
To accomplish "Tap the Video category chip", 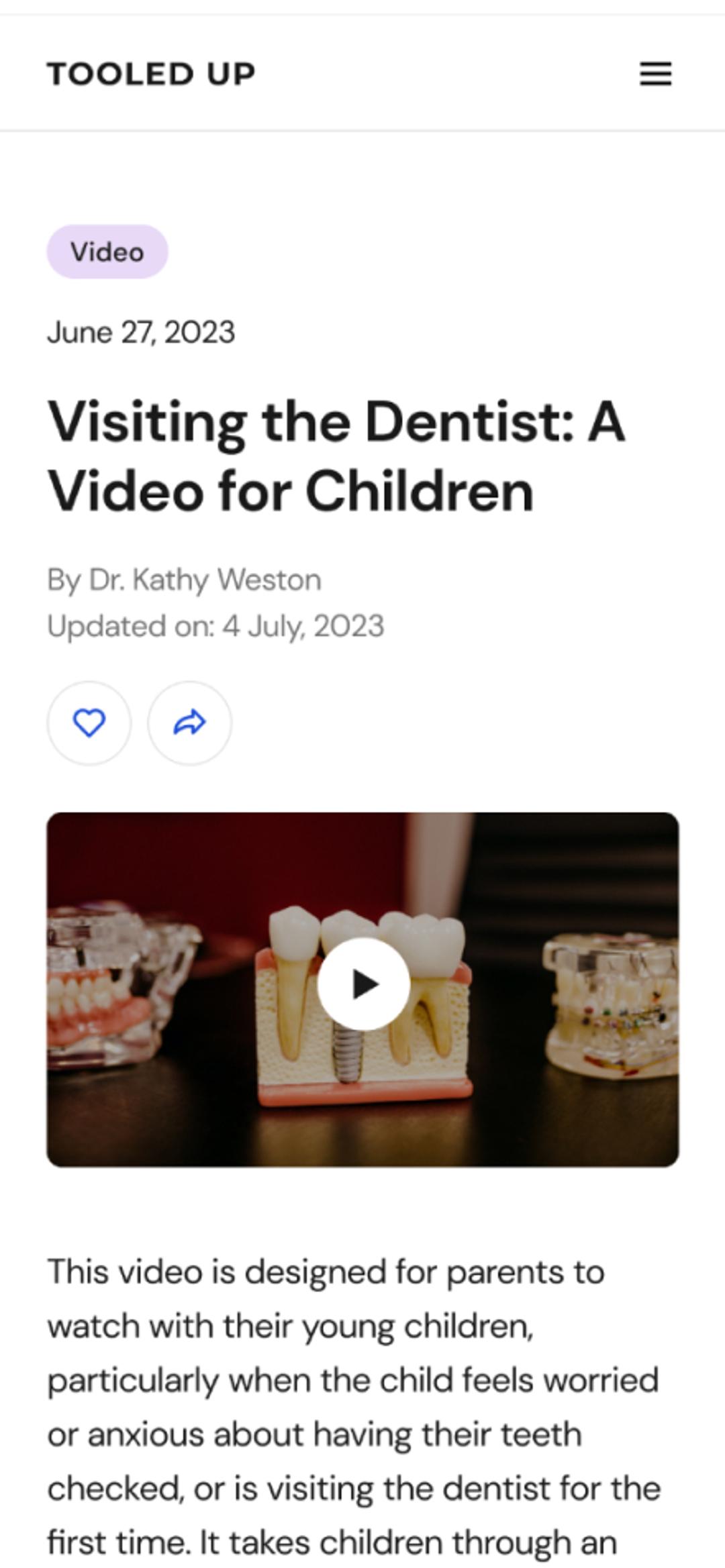I will [x=107, y=252].
